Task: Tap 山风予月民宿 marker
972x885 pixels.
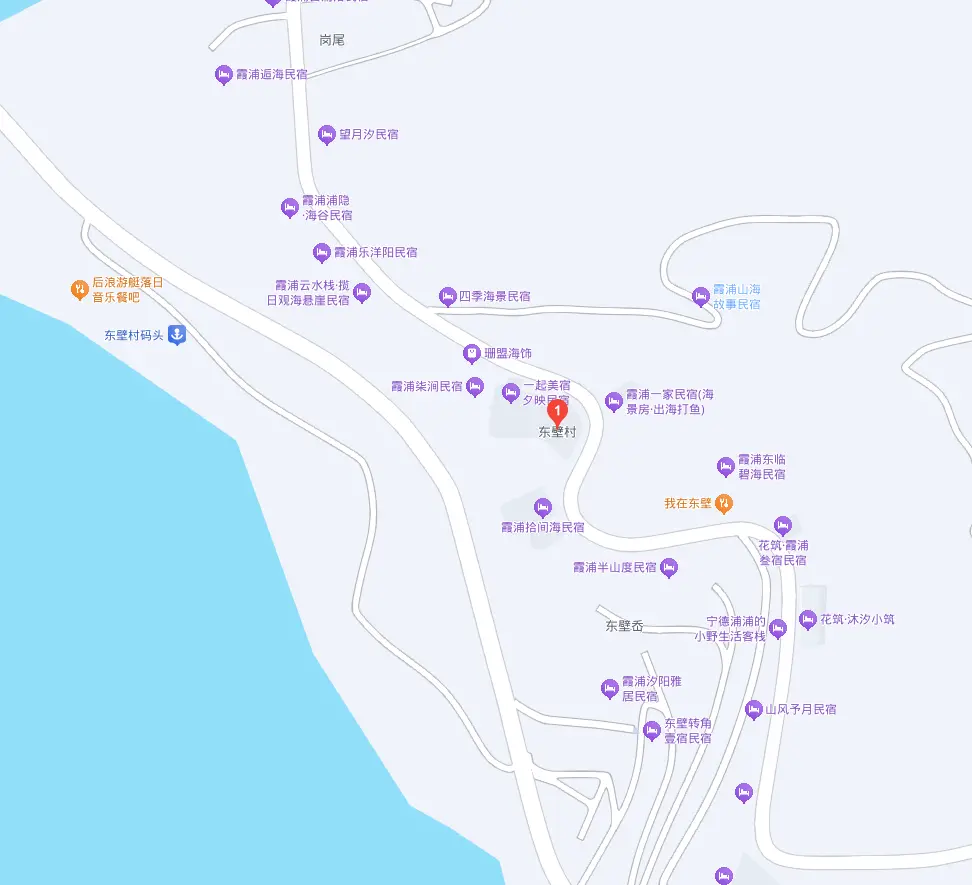Action: [x=754, y=709]
